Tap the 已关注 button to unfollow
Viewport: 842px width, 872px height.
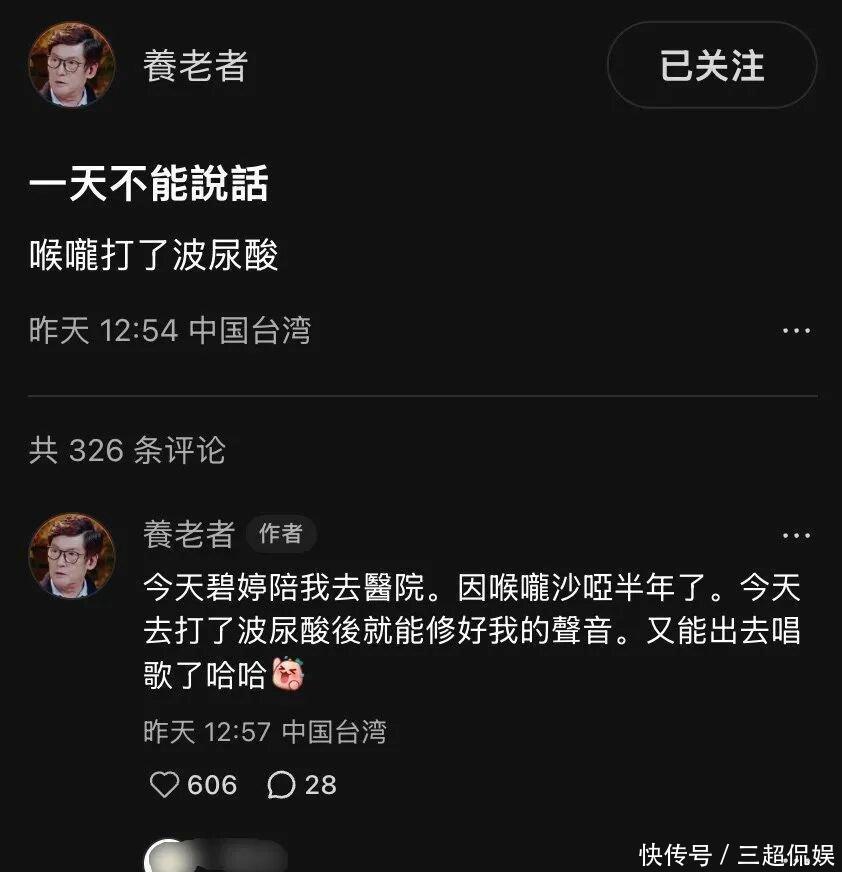click(711, 66)
